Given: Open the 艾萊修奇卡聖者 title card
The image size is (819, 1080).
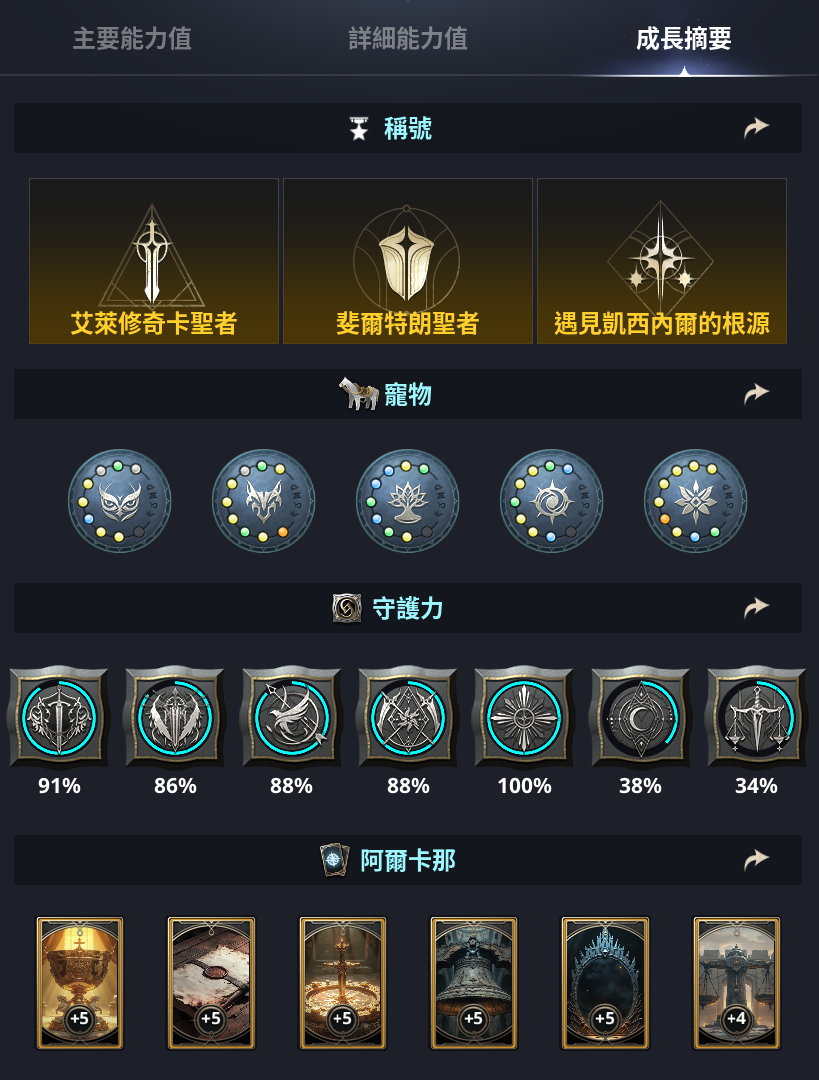Looking at the screenshot, I should point(154,261).
